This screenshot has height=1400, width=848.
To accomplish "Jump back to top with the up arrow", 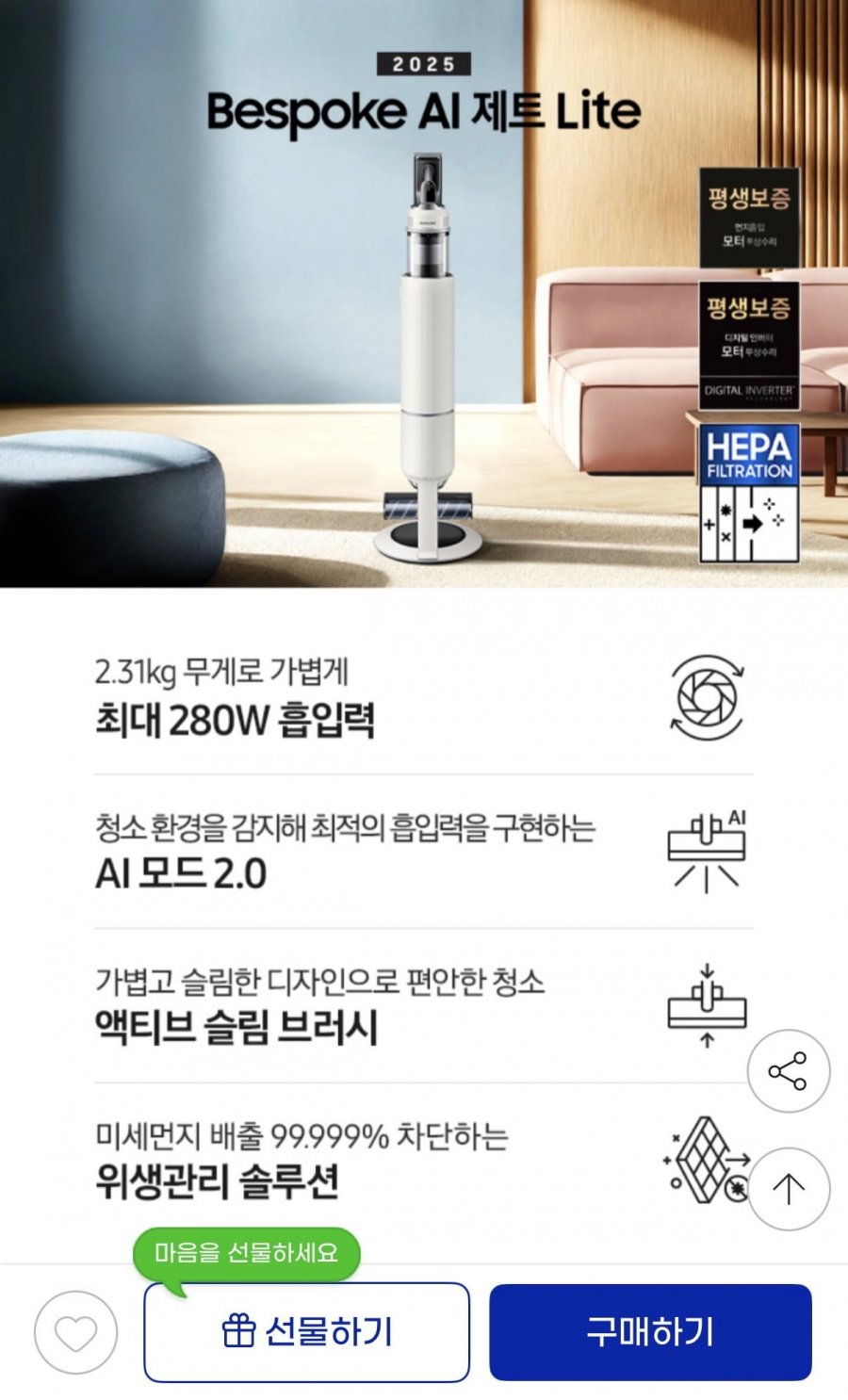I will (788, 1189).
